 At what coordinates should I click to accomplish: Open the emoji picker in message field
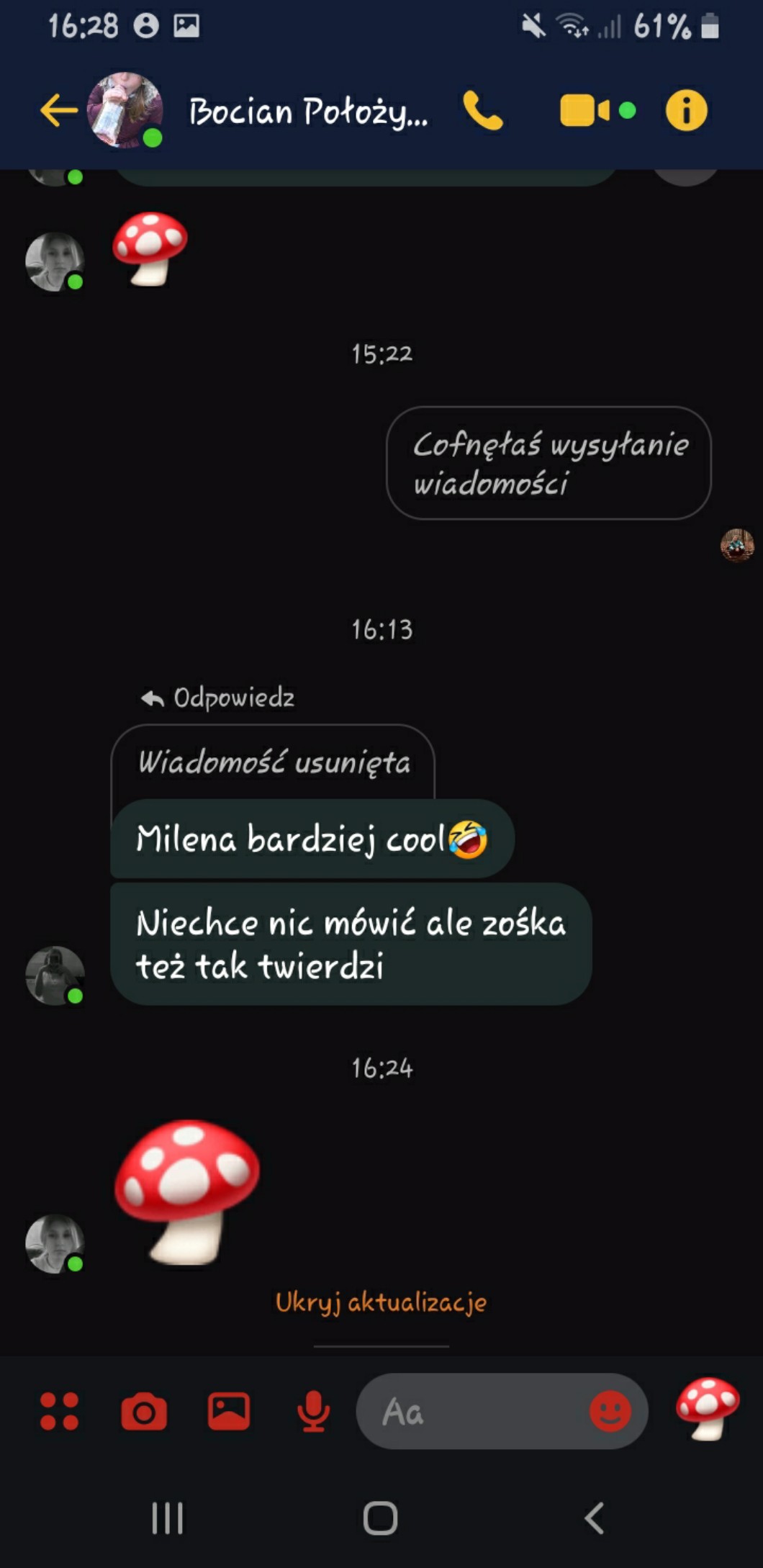click(x=610, y=1411)
